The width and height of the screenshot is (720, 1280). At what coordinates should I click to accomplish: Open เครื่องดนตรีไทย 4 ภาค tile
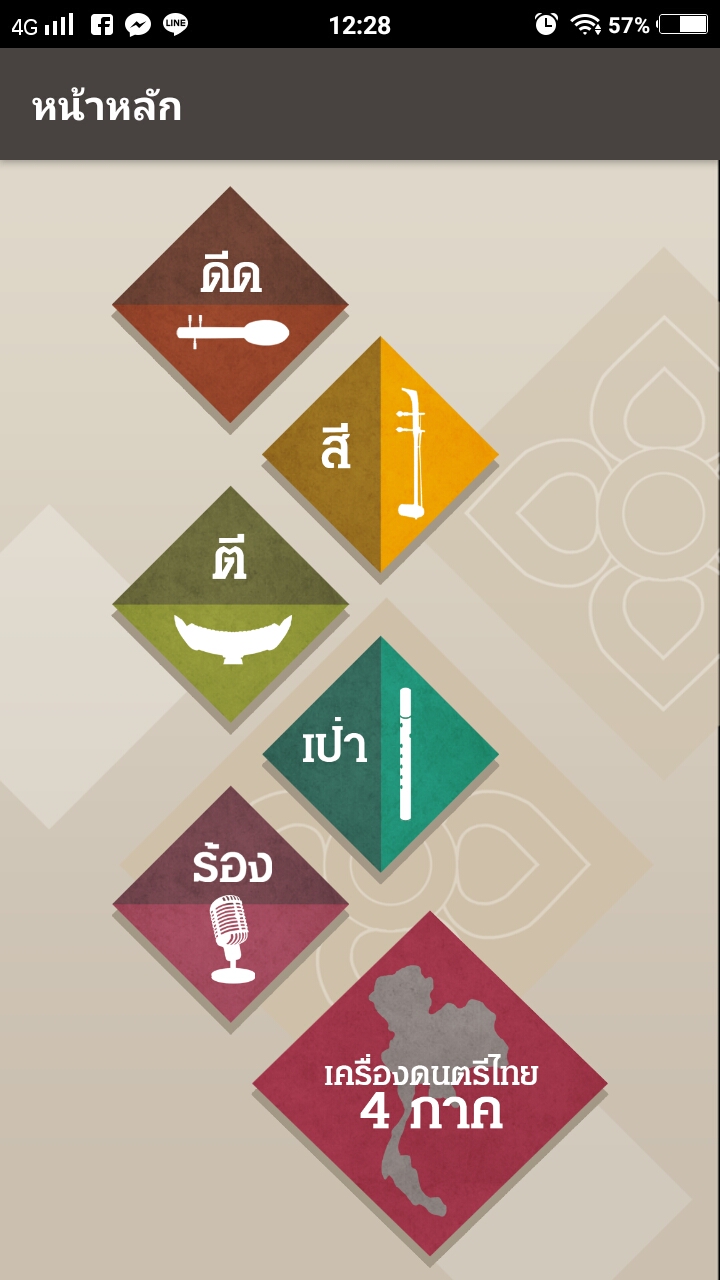point(430,1084)
